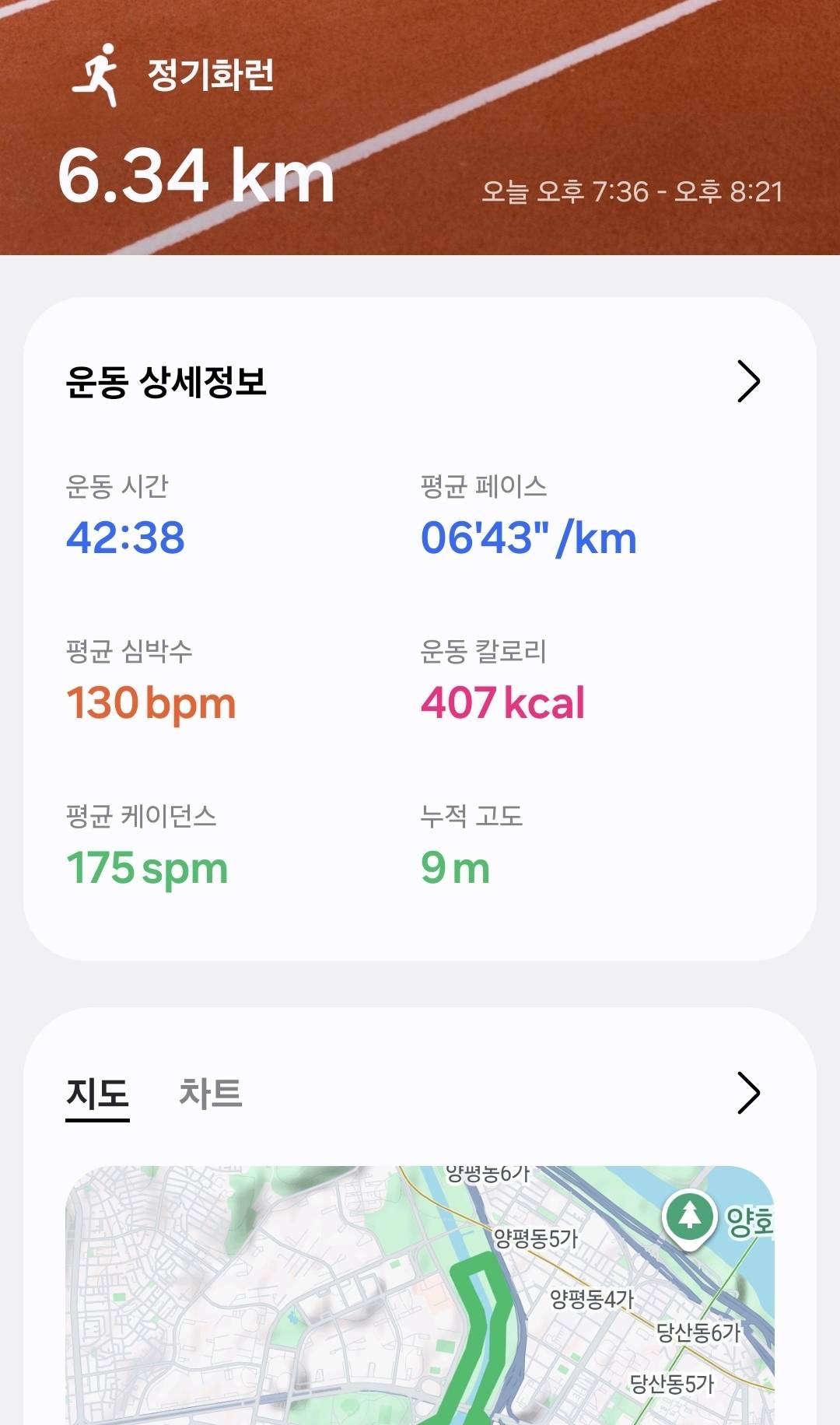Screen dimensions: 840x1425
Task: Switch to the 차트 tab
Action: 211,1093
